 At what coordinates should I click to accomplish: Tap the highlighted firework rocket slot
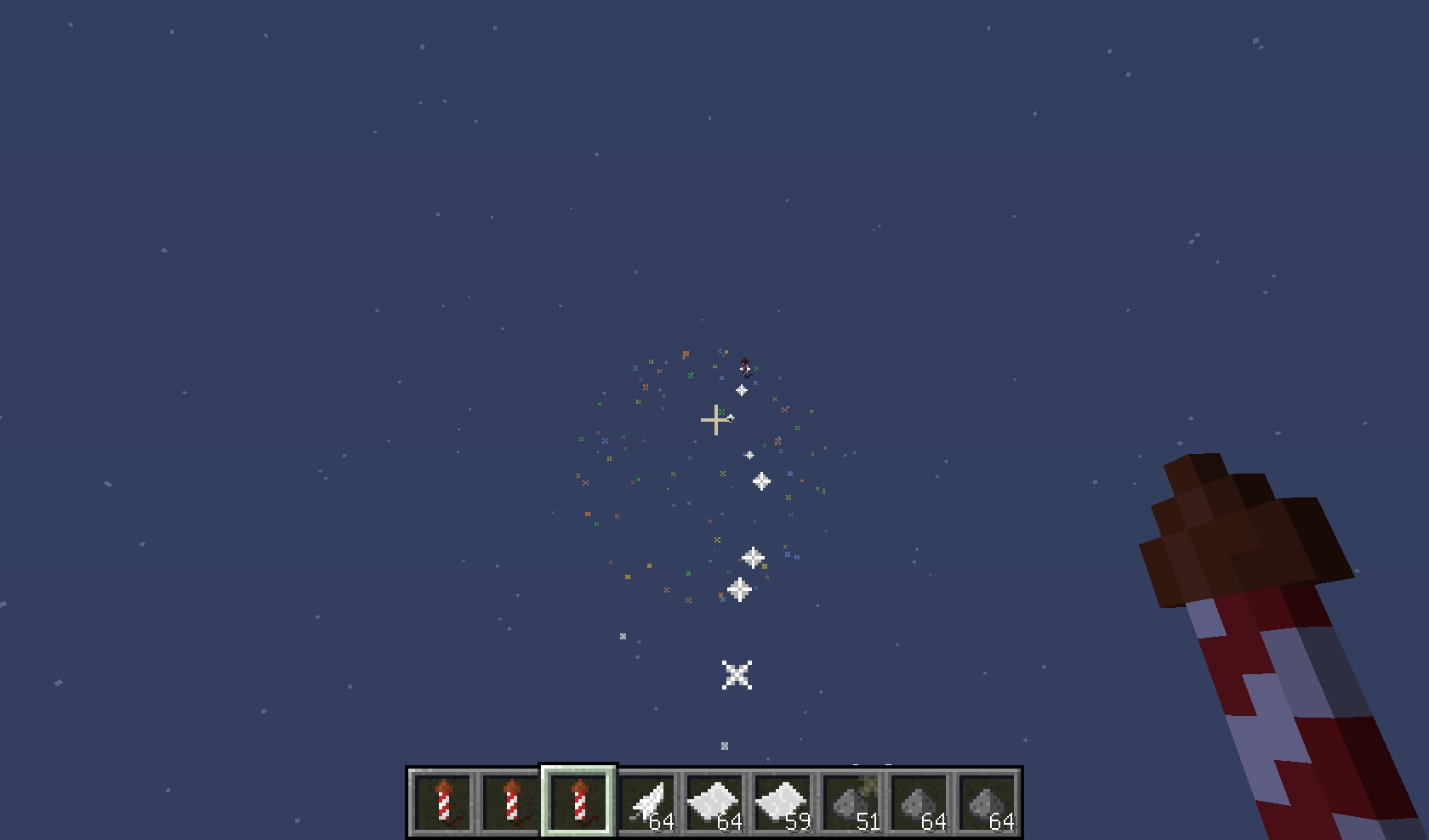click(x=578, y=802)
